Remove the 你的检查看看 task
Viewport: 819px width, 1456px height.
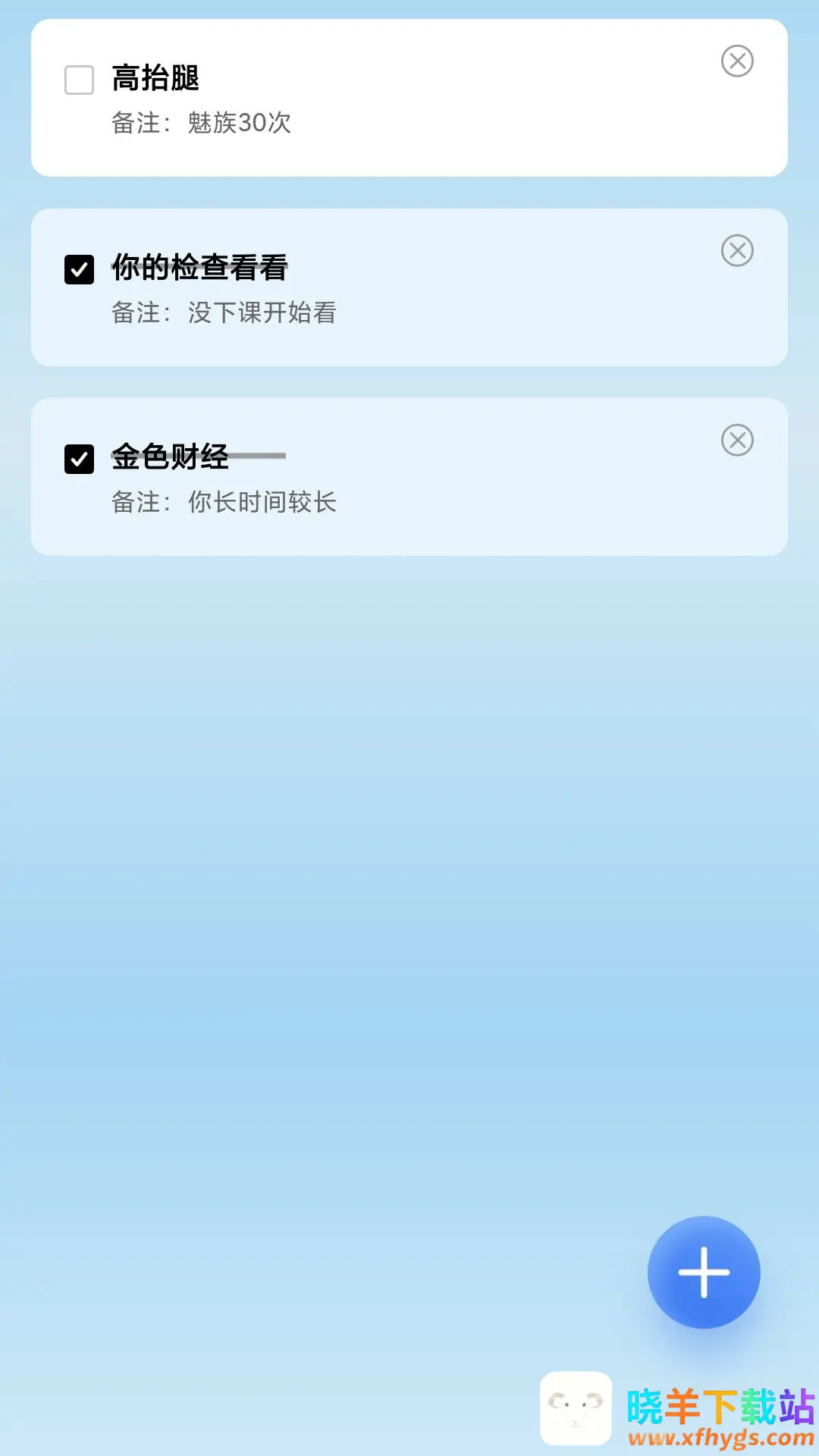tap(736, 251)
